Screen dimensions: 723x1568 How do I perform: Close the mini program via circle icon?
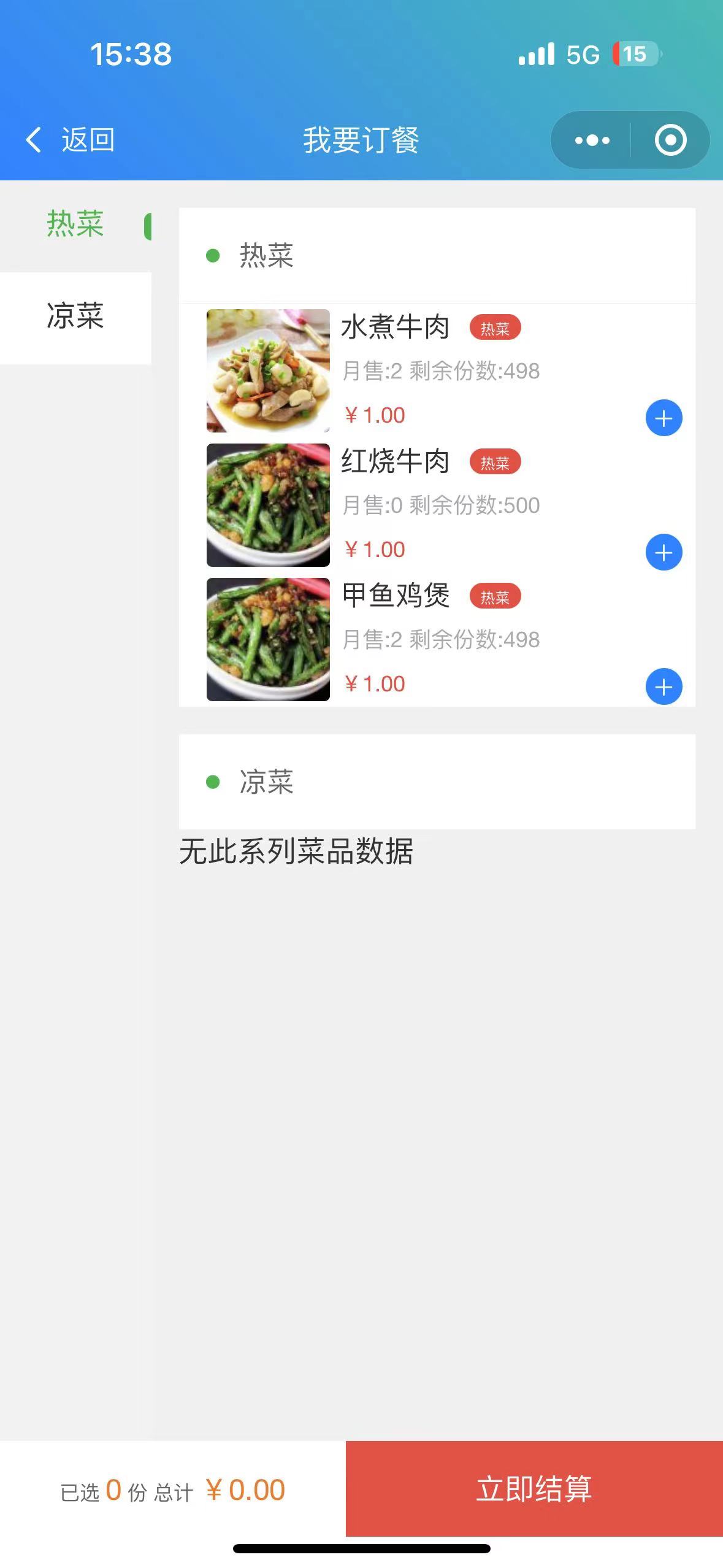pyautogui.click(x=670, y=140)
